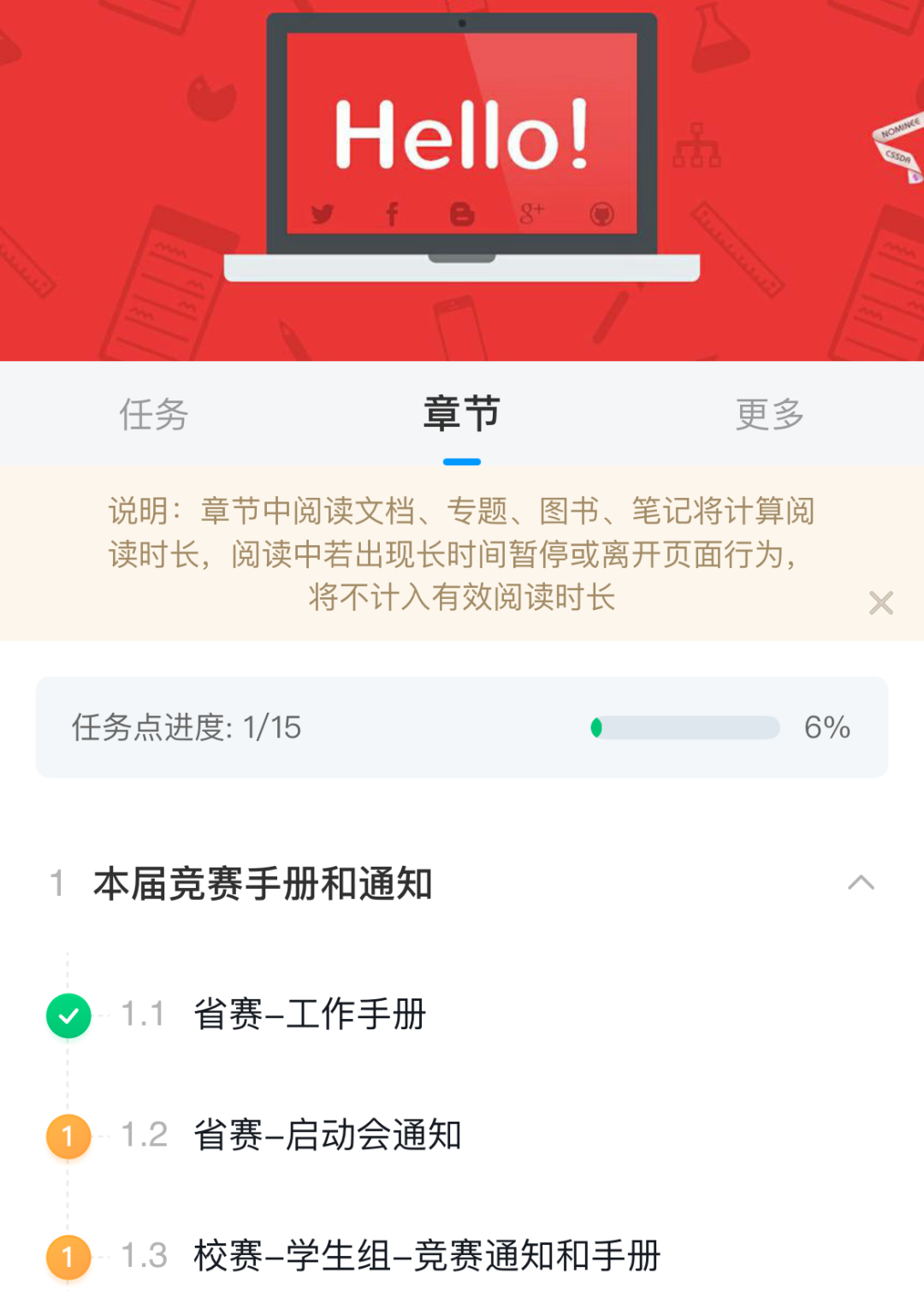Open chapter 1.2 省赛-启动会通知
The height and width of the screenshot is (1291, 924).
pos(328,1135)
